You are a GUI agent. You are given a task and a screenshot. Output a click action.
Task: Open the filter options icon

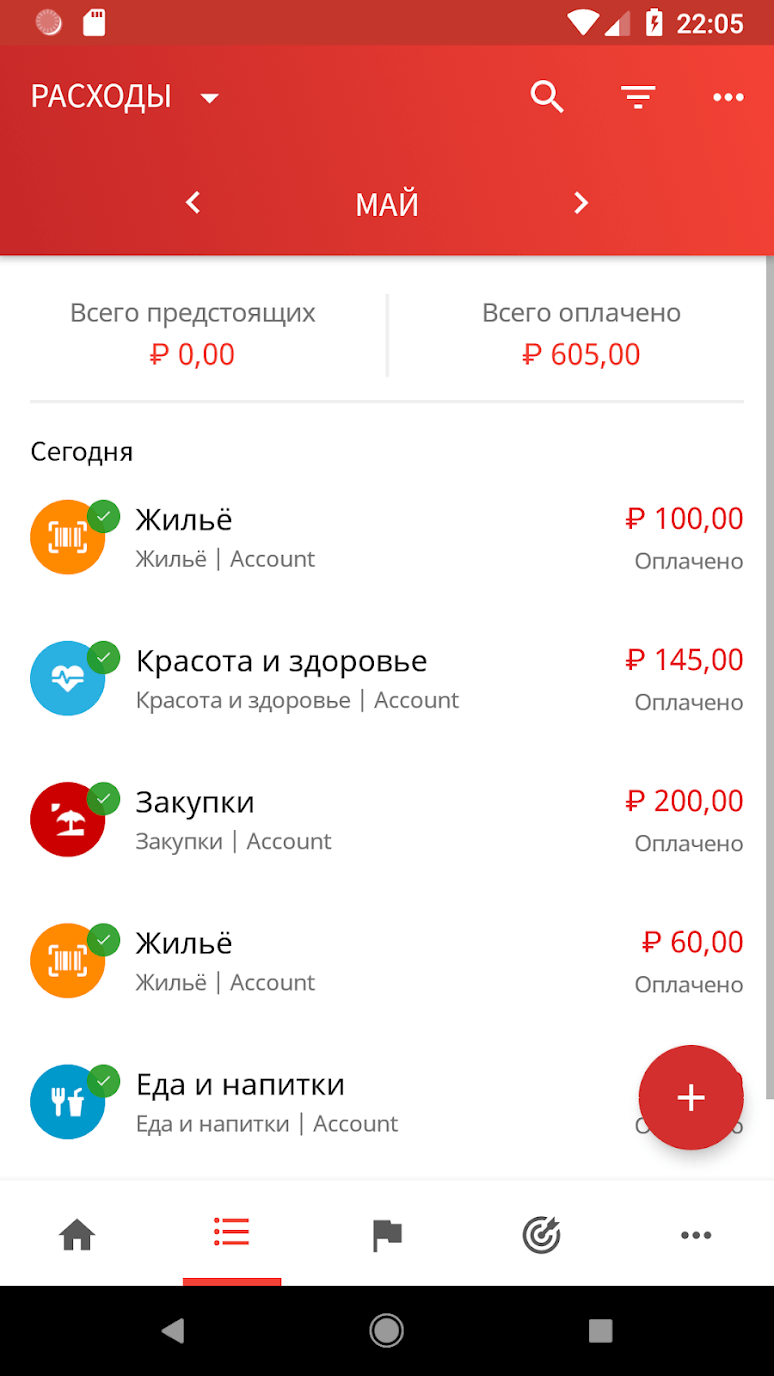tap(638, 97)
